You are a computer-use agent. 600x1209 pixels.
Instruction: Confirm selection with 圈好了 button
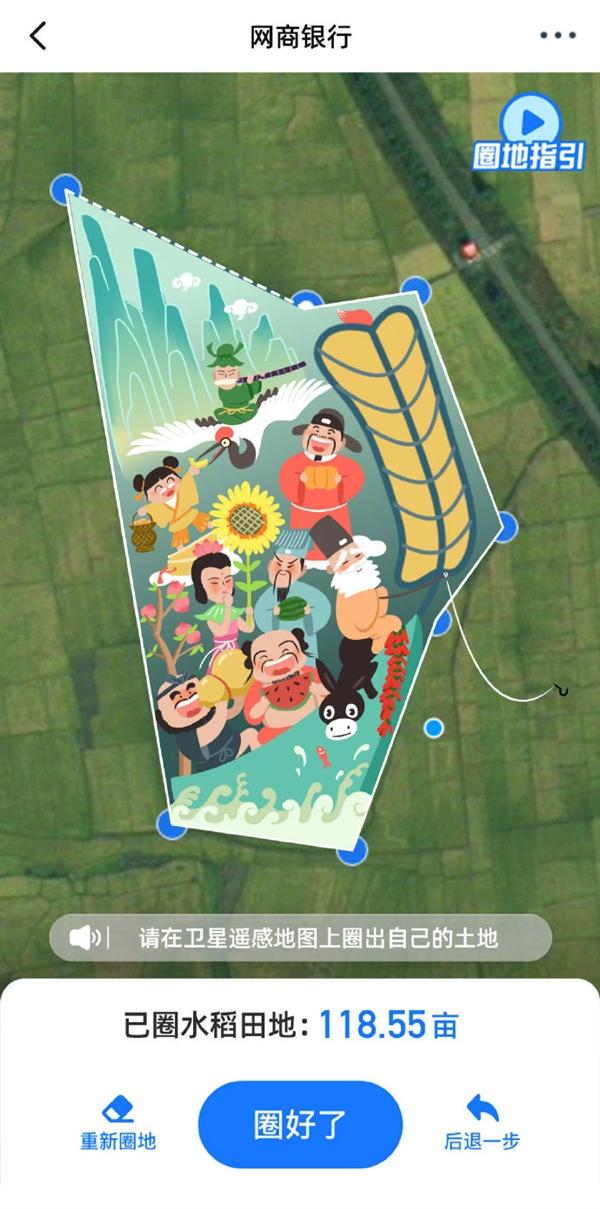click(300, 1124)
